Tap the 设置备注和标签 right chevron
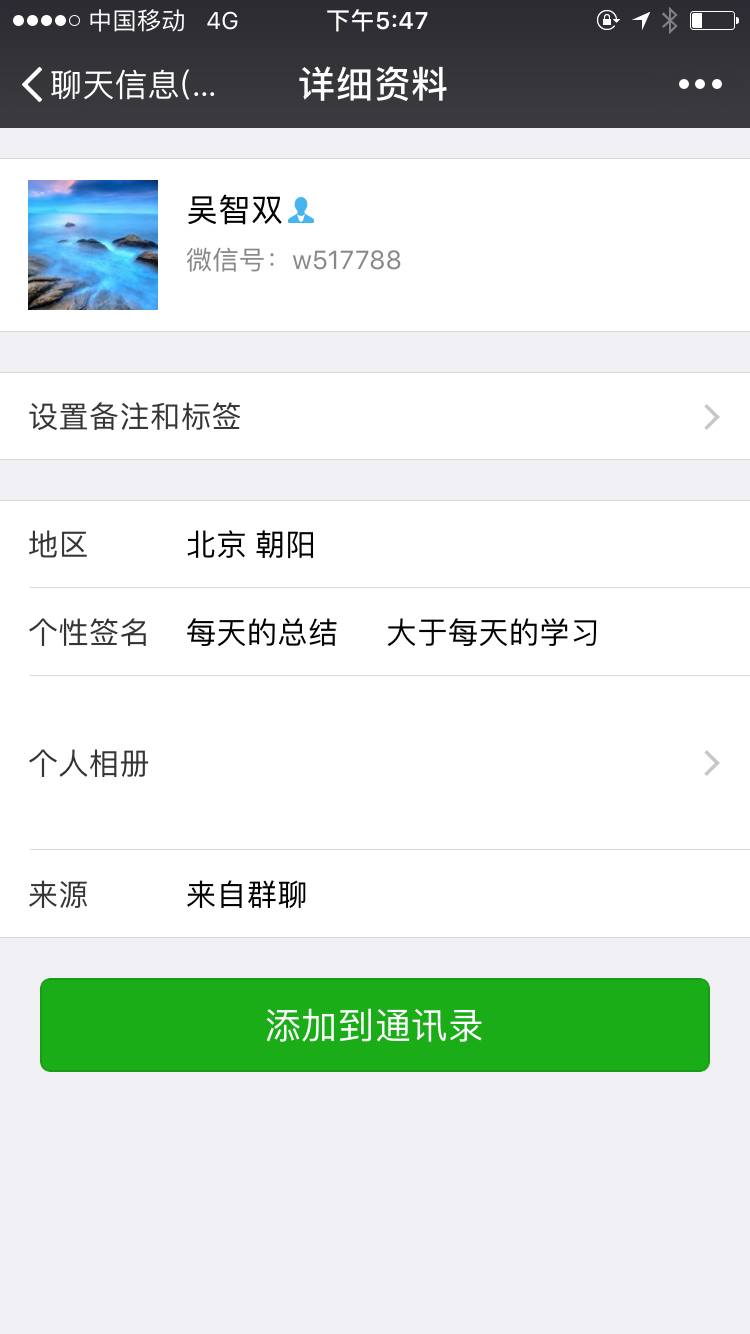The width and height of the screenshot is (750, 1334). point(710,417)
